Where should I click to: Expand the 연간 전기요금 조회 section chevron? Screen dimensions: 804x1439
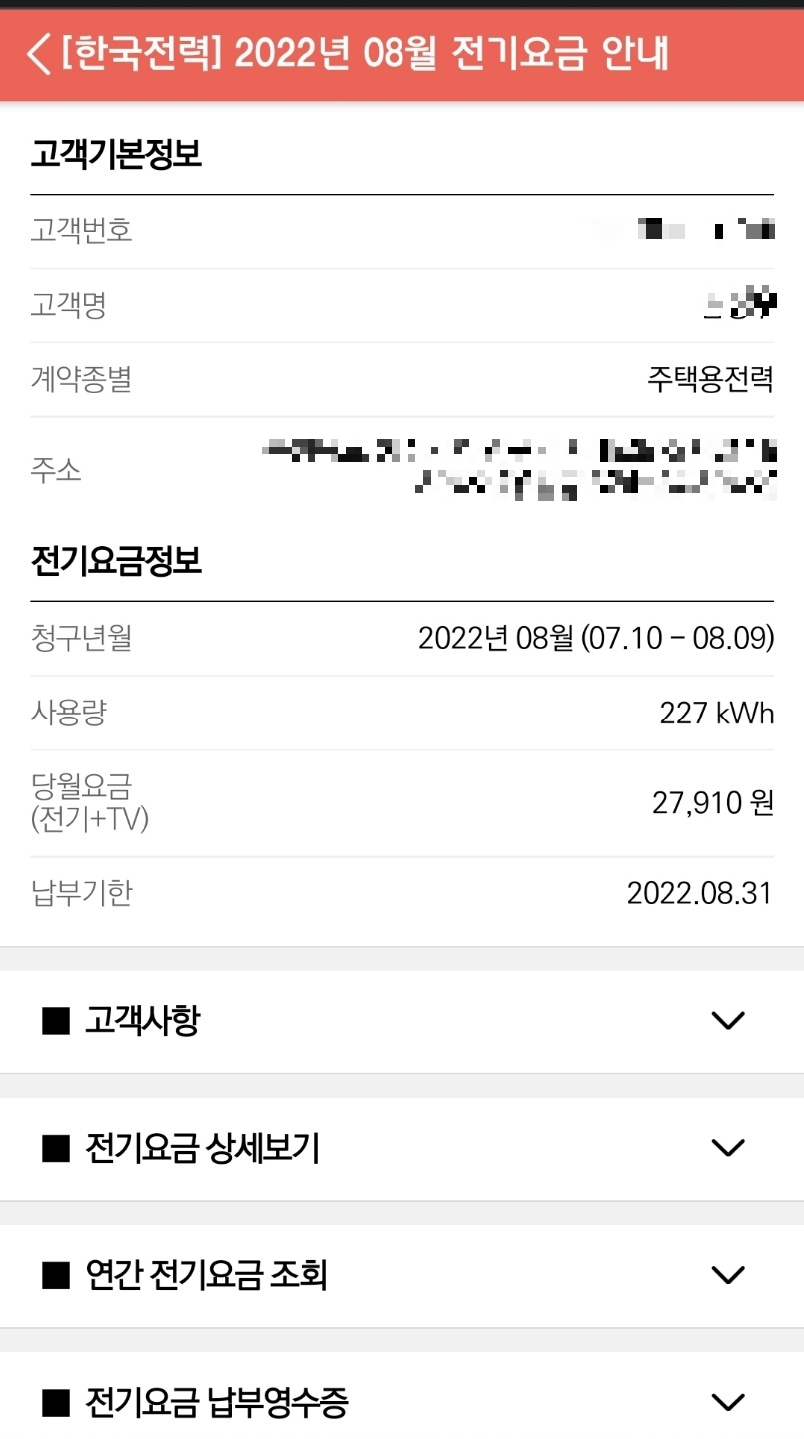728,1275
